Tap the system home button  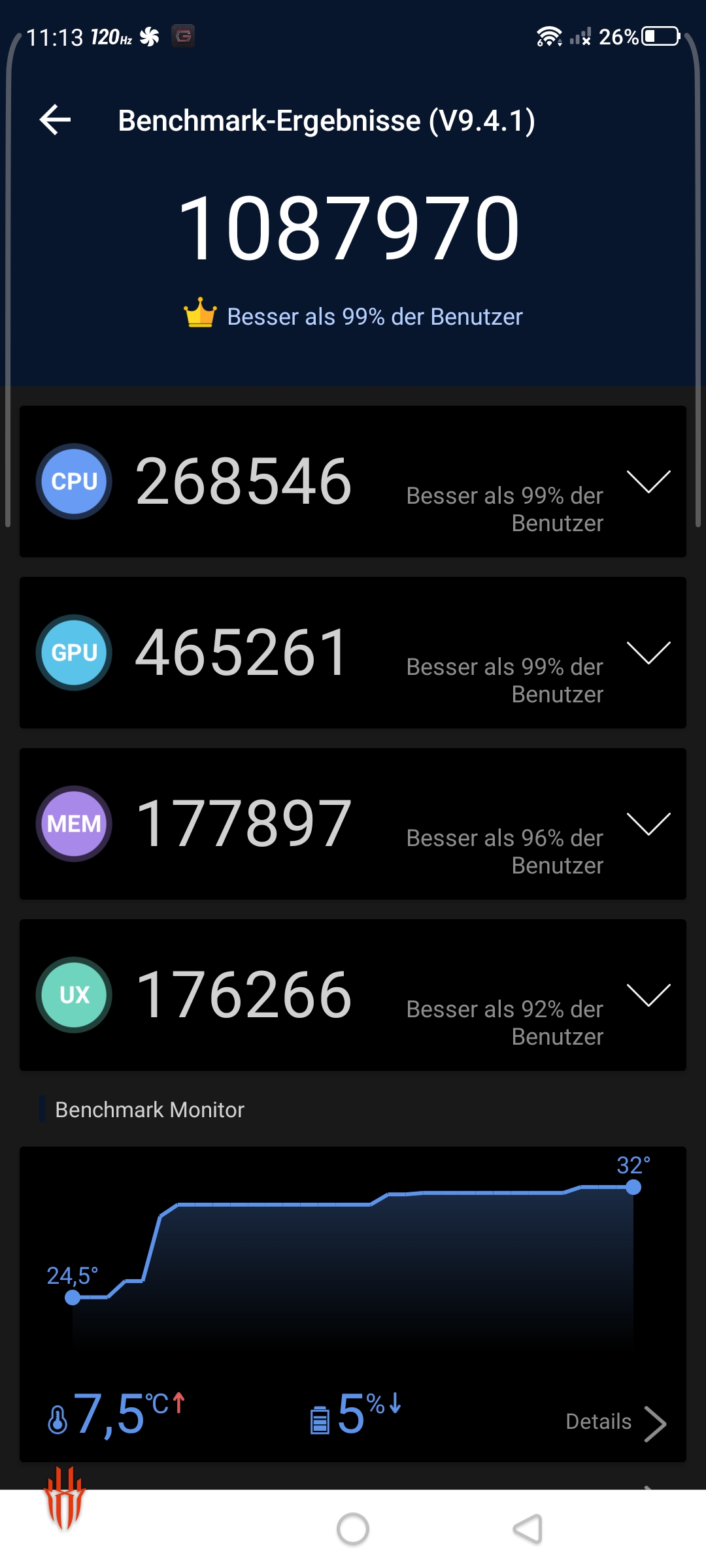tap(353, 1529)
